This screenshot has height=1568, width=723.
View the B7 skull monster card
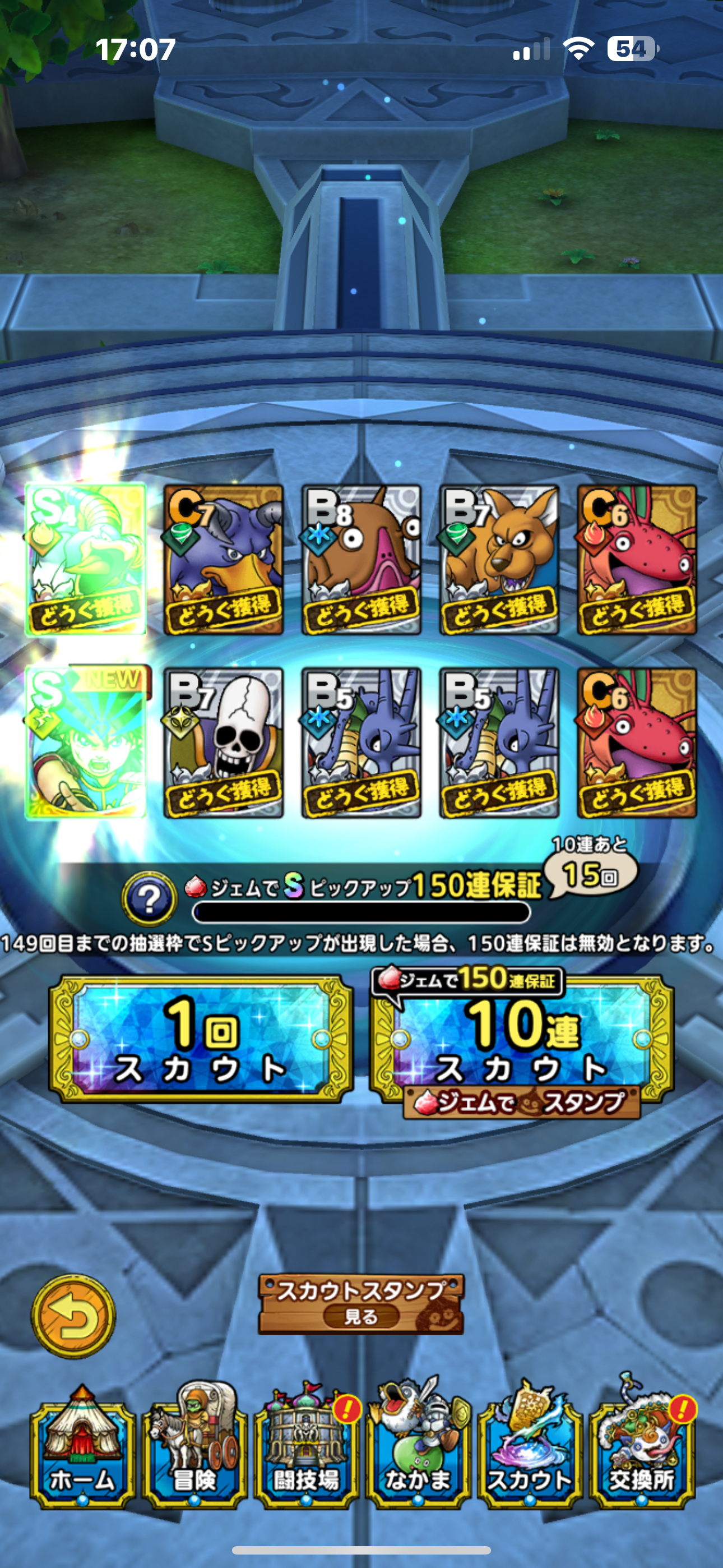pyautogui.click(x=224, y=743)
